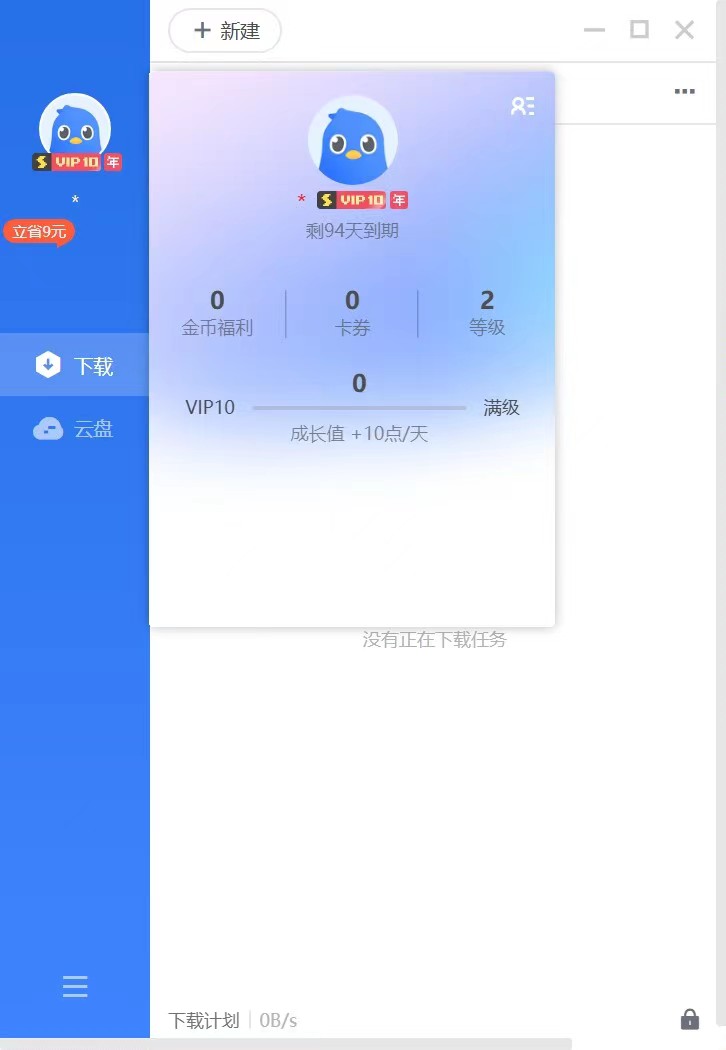726x1050 pixels.
Task: Close the application window
Action: coord(684,30)
